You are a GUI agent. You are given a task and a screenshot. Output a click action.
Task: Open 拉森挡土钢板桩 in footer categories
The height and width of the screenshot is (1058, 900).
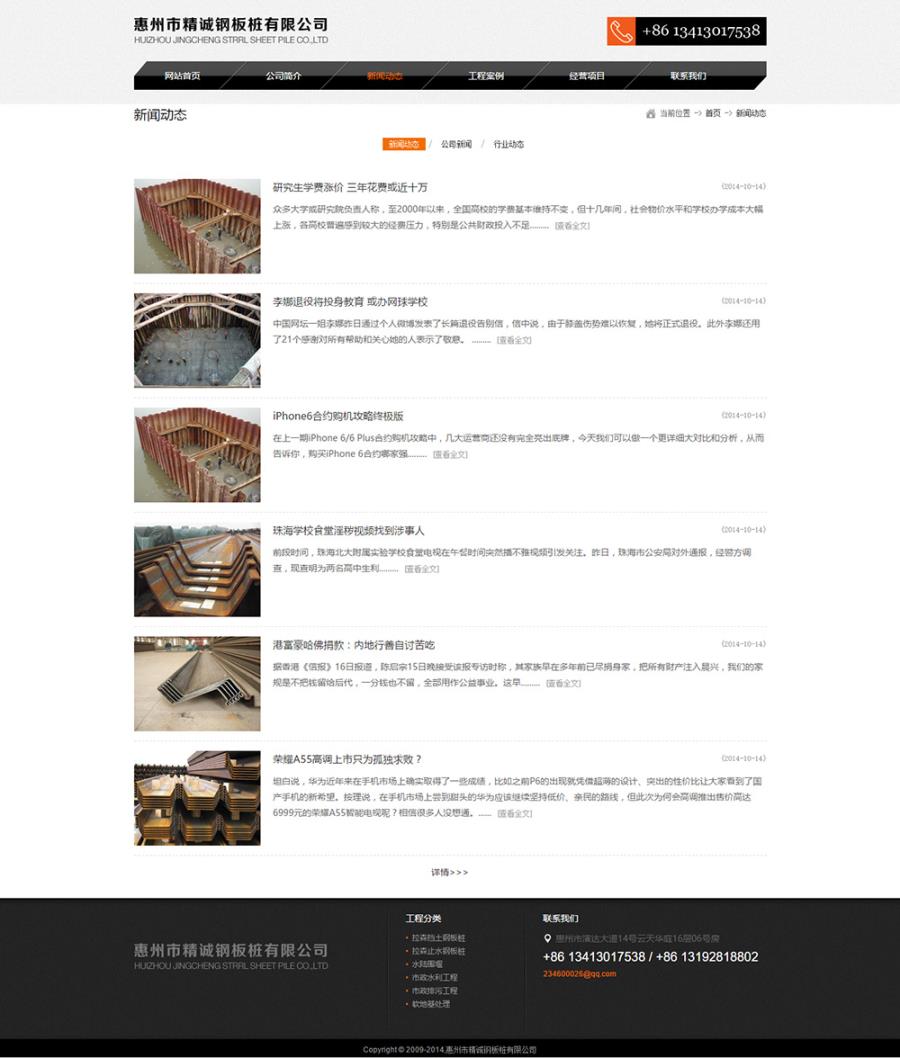coord(438,938)
